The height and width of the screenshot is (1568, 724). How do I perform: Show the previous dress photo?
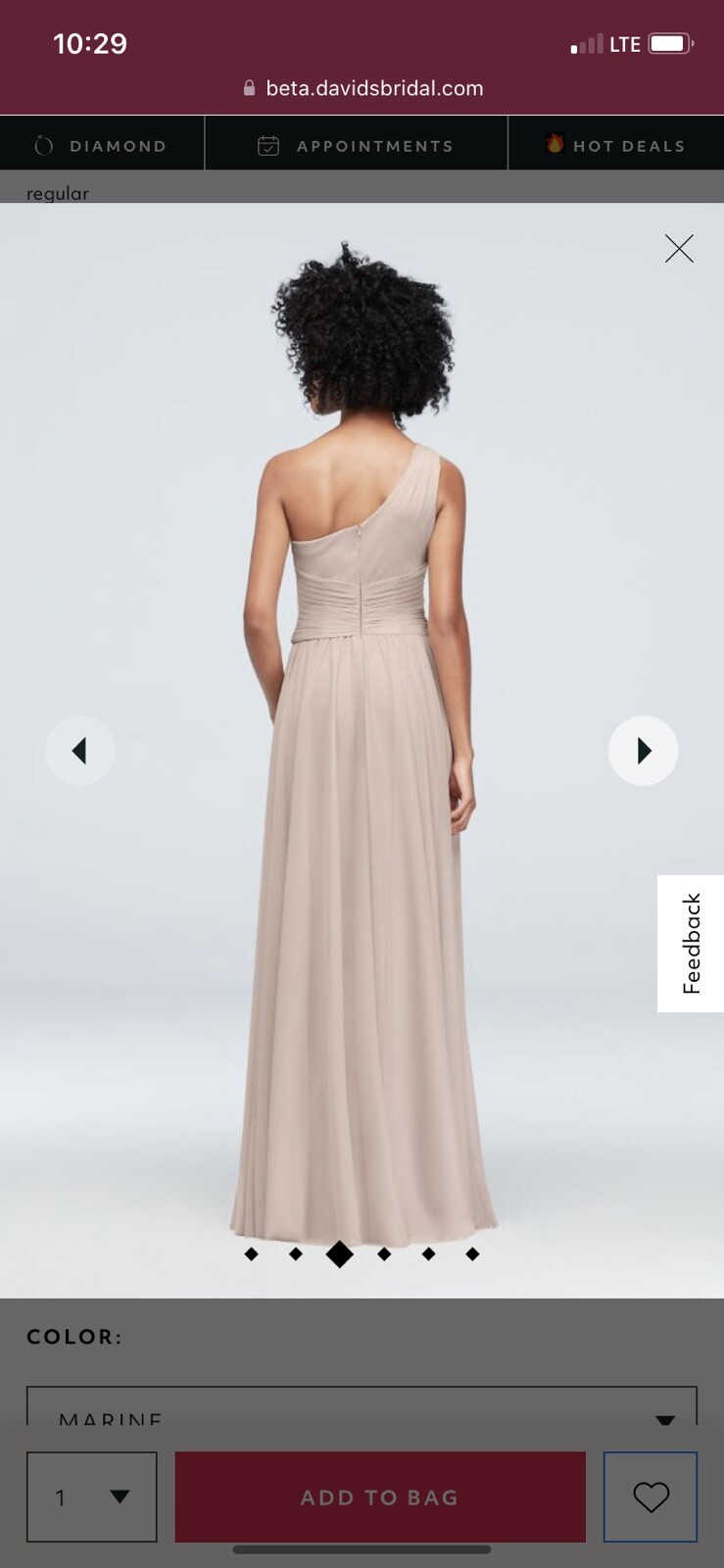point(80,751)
